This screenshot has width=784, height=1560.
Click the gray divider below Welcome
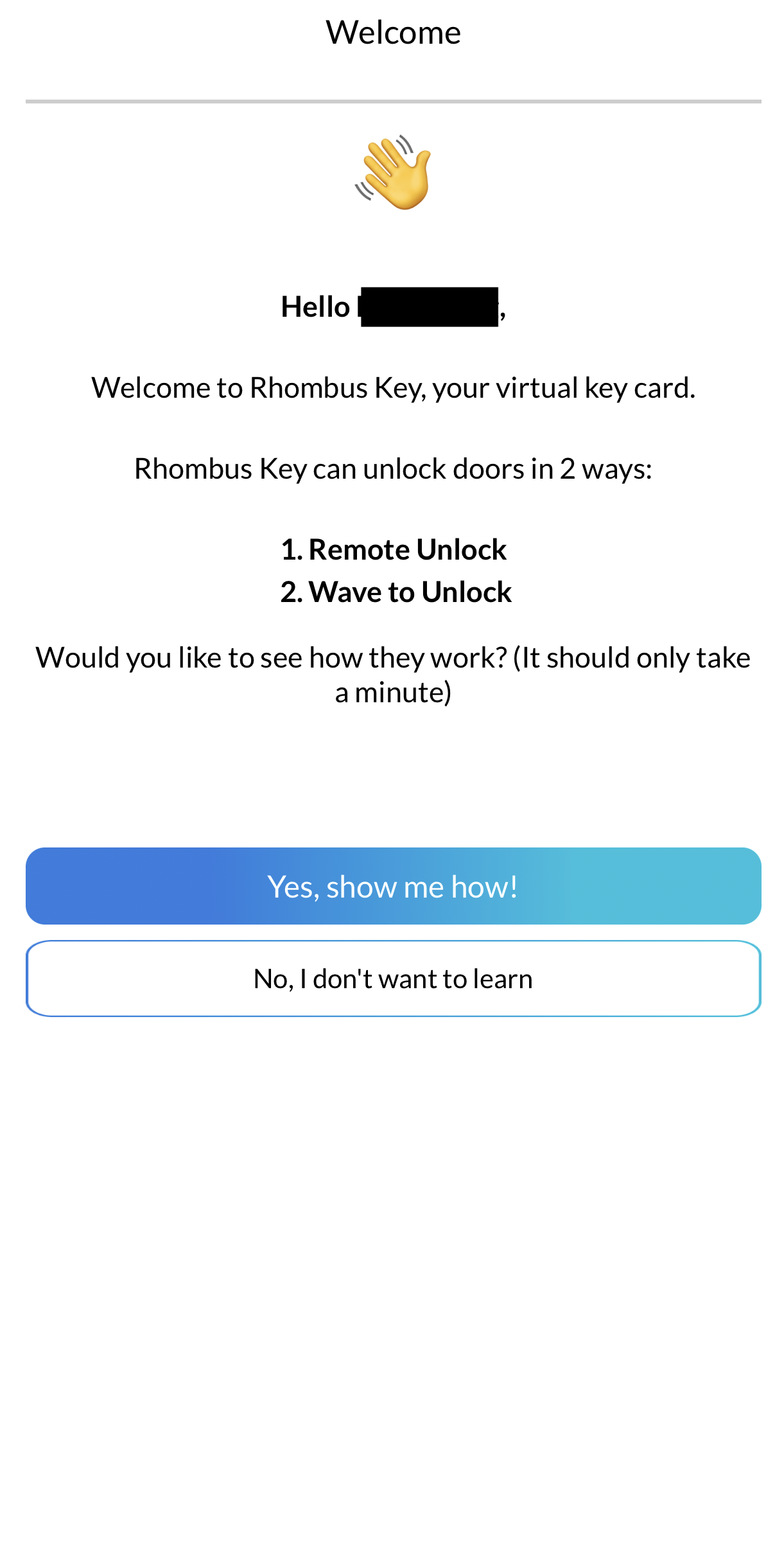coord(393,101)
